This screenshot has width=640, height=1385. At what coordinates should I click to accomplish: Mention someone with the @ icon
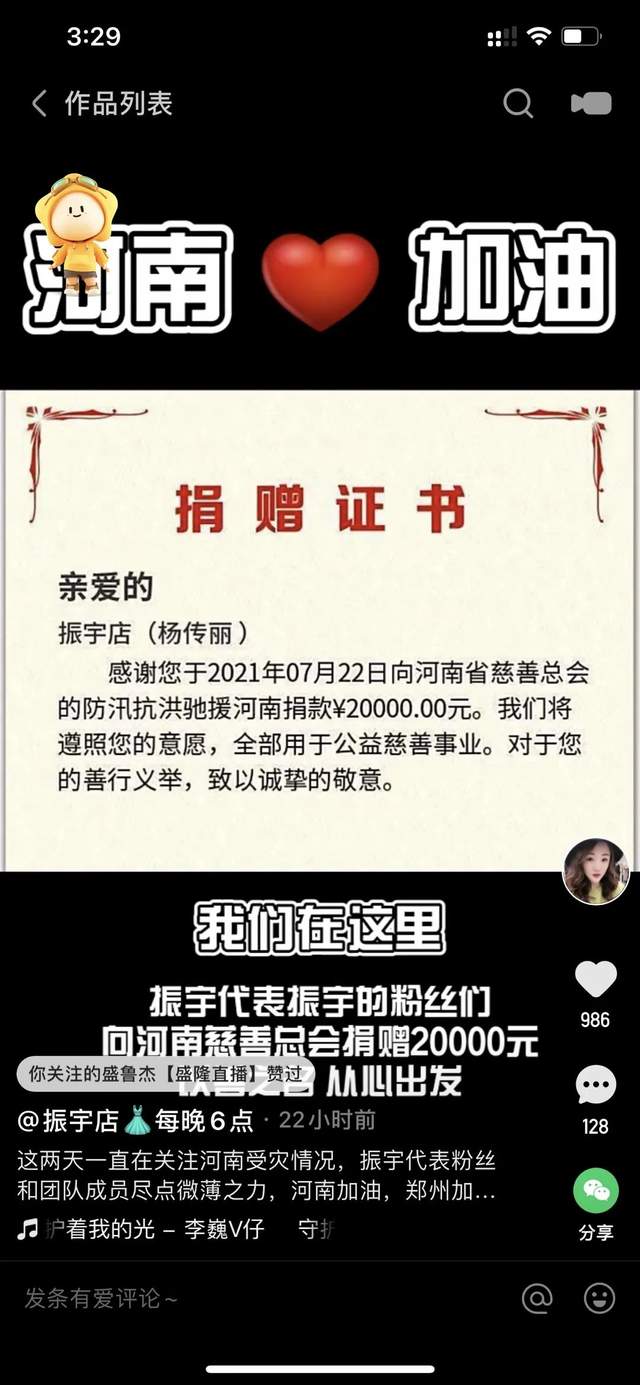pos(537,1298)
